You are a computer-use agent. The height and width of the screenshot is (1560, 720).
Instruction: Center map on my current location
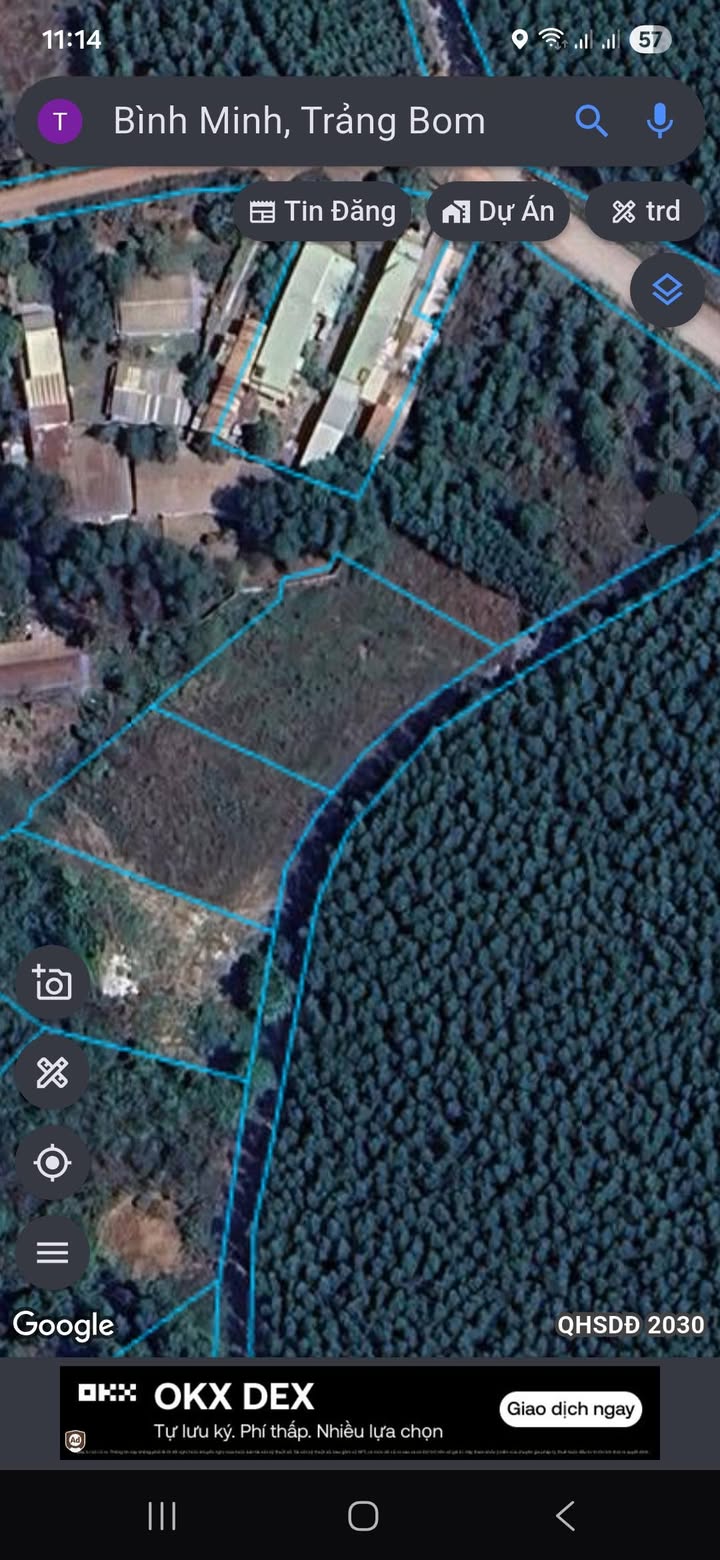point(52,1163)
